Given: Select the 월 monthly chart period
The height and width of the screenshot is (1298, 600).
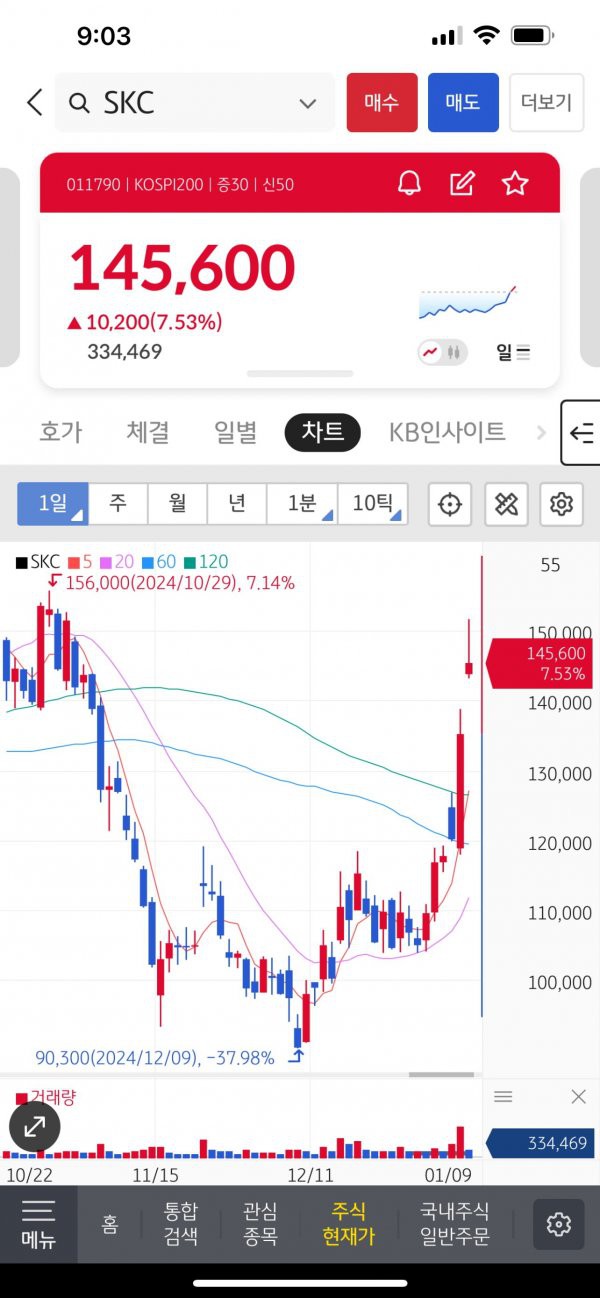Looking at the screenshot, I should pos(177,503).
